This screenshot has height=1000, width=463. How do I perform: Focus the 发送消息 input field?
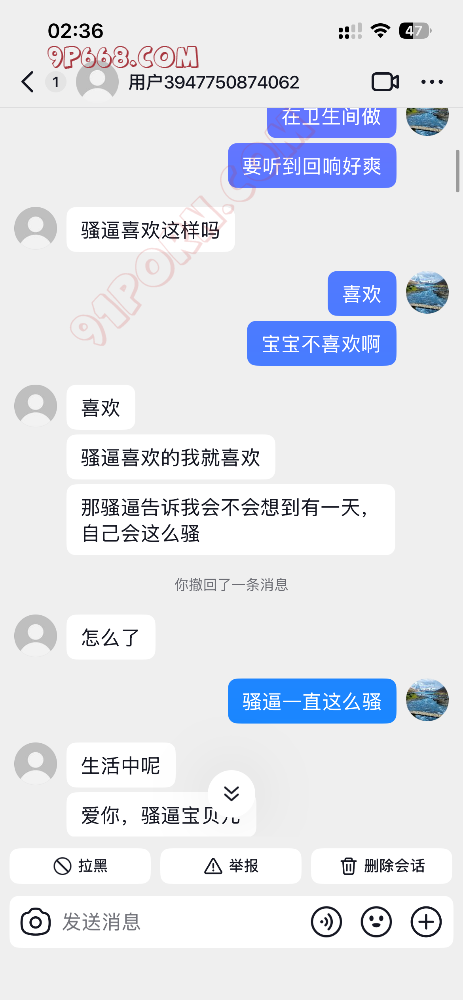[180, 922]
